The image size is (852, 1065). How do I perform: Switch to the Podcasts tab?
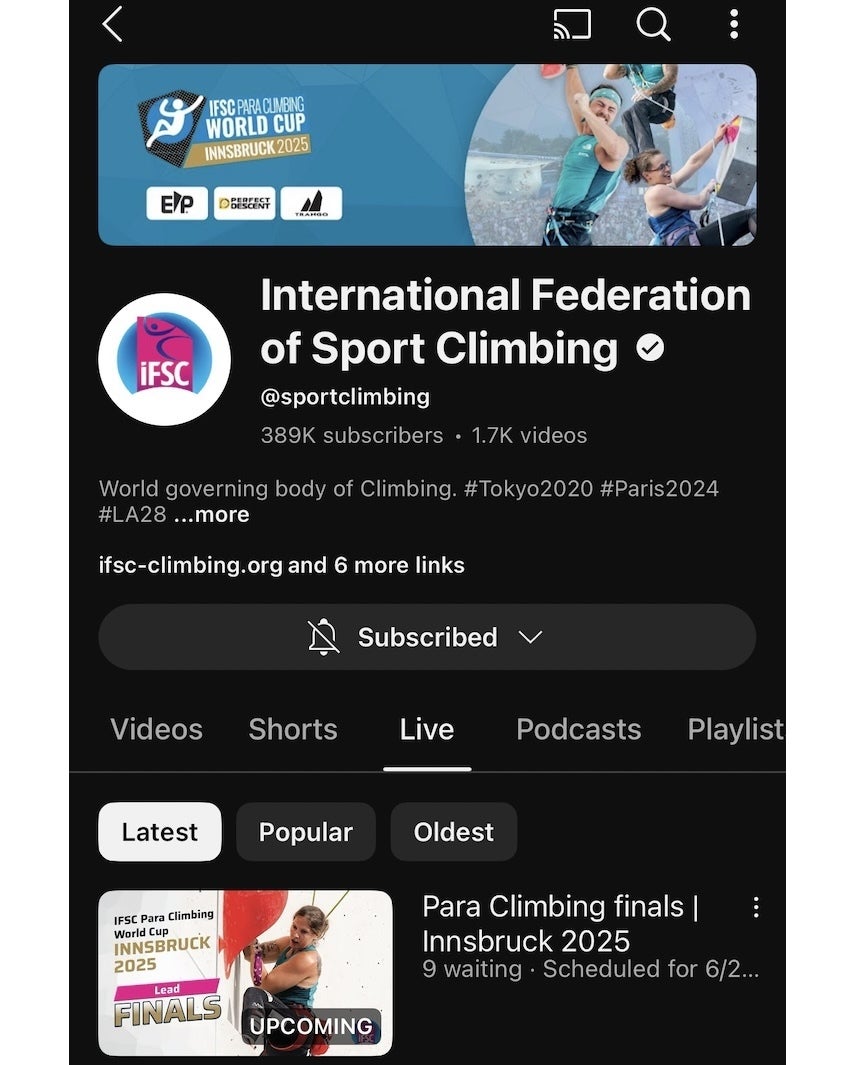click(x=578, y=729)
